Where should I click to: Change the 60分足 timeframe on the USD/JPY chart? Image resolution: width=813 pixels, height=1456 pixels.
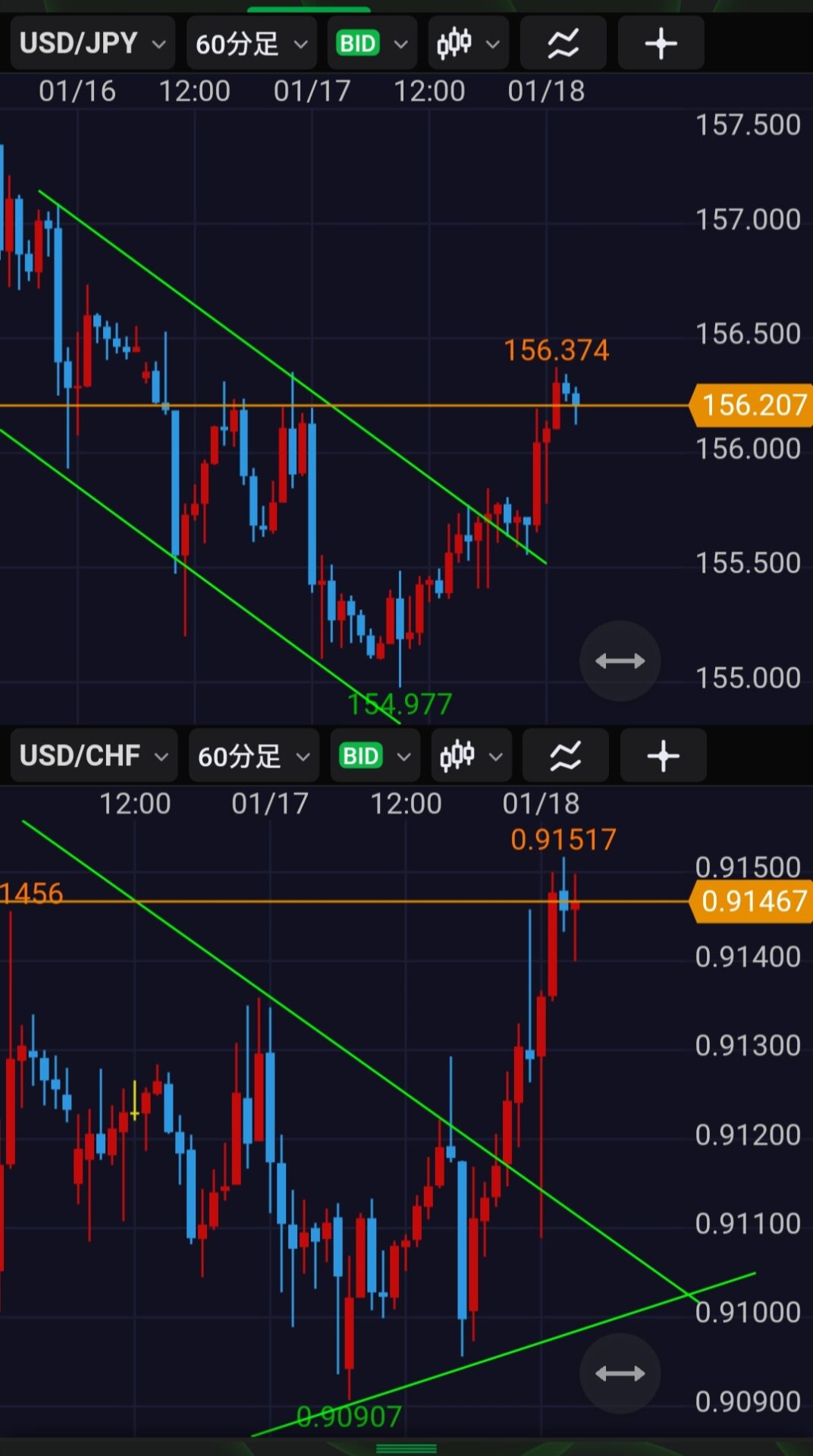(x=252, y=43)
